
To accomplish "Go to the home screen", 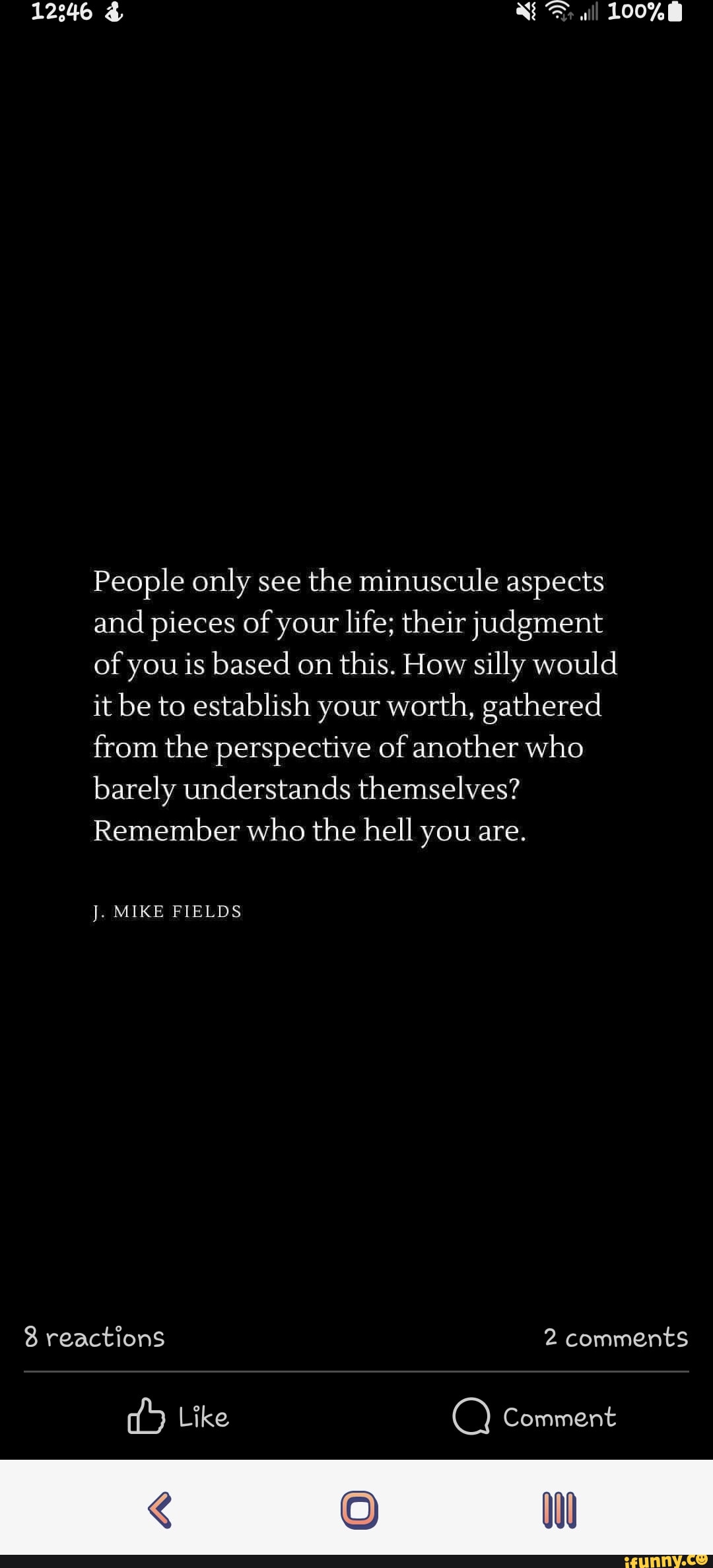I will point(359,1510).
